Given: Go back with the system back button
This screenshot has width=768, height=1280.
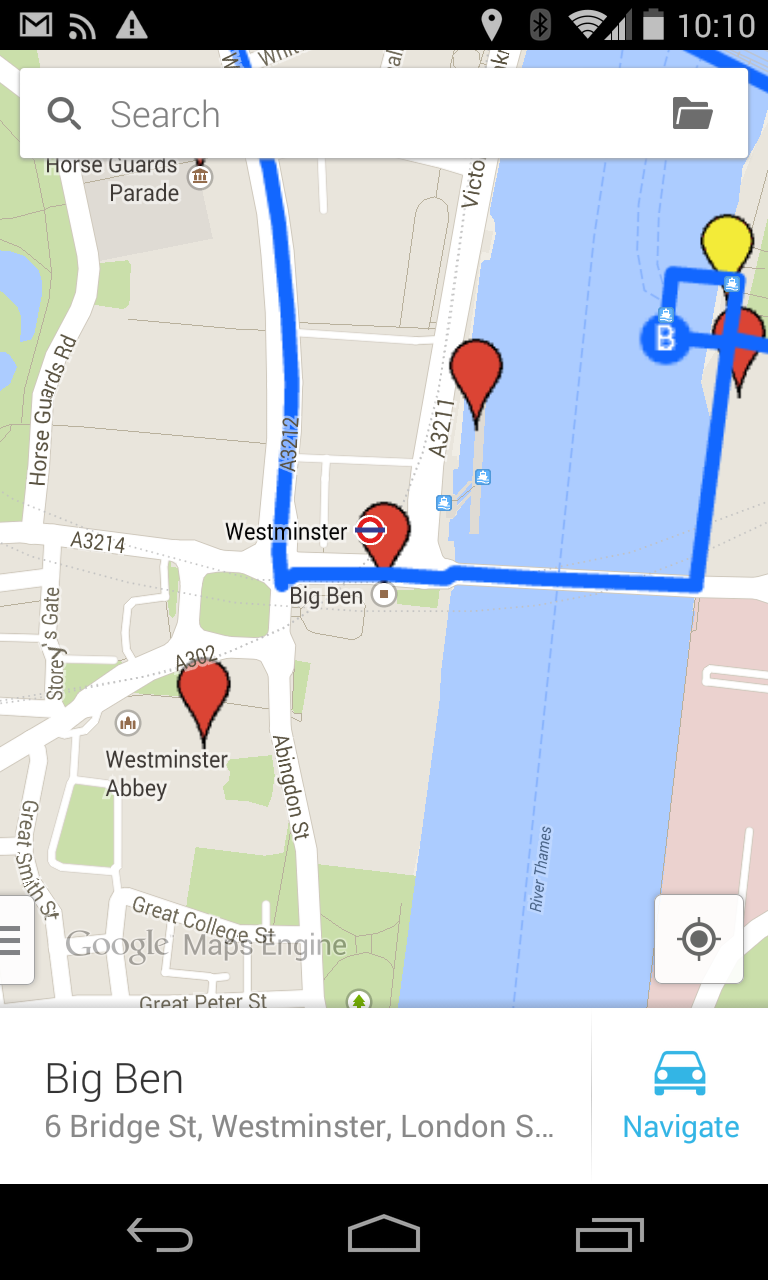Looking at the screenshot, I should coord(160,1234).
